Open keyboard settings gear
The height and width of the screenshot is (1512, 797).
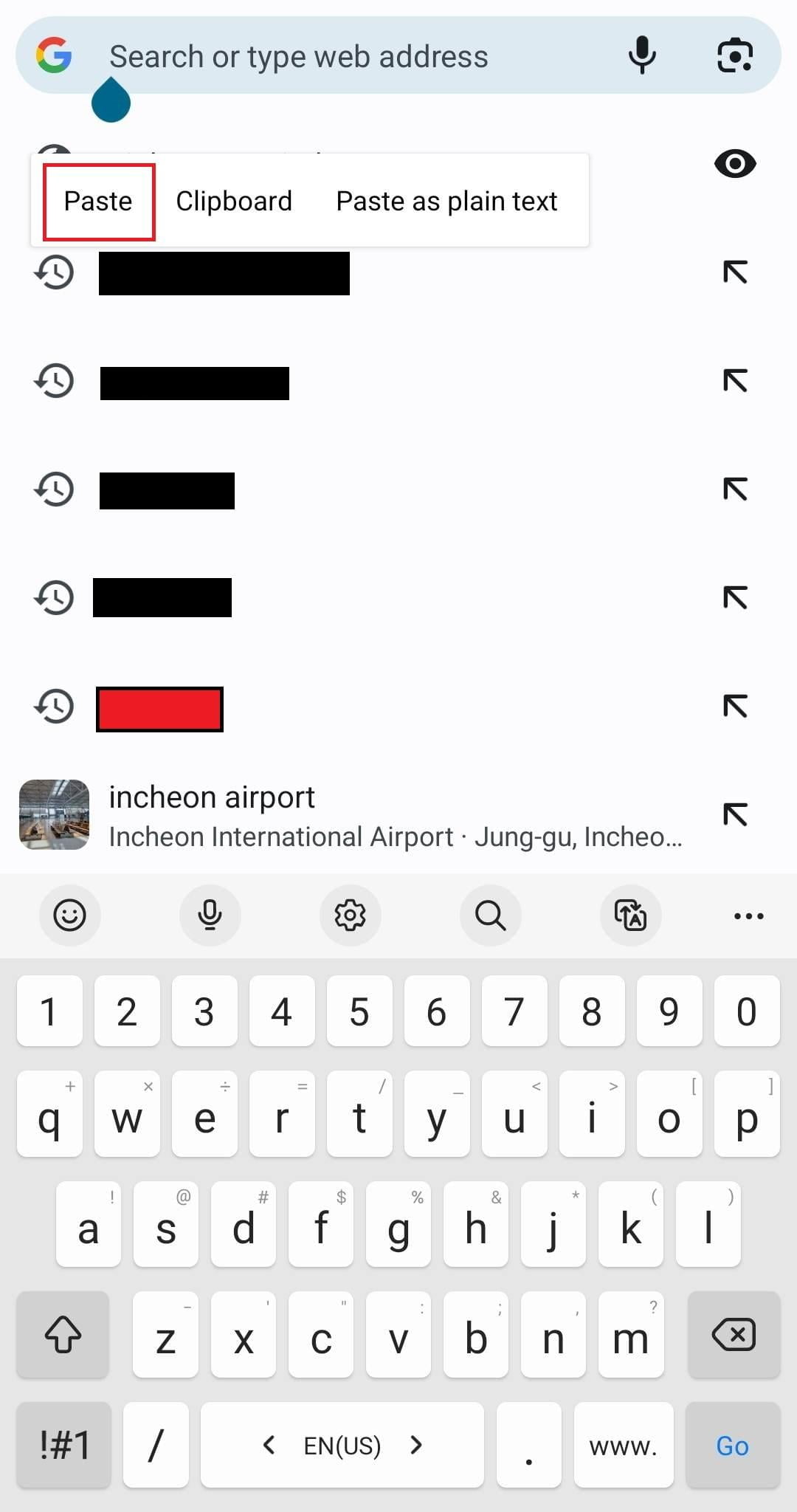coord(350,915)
